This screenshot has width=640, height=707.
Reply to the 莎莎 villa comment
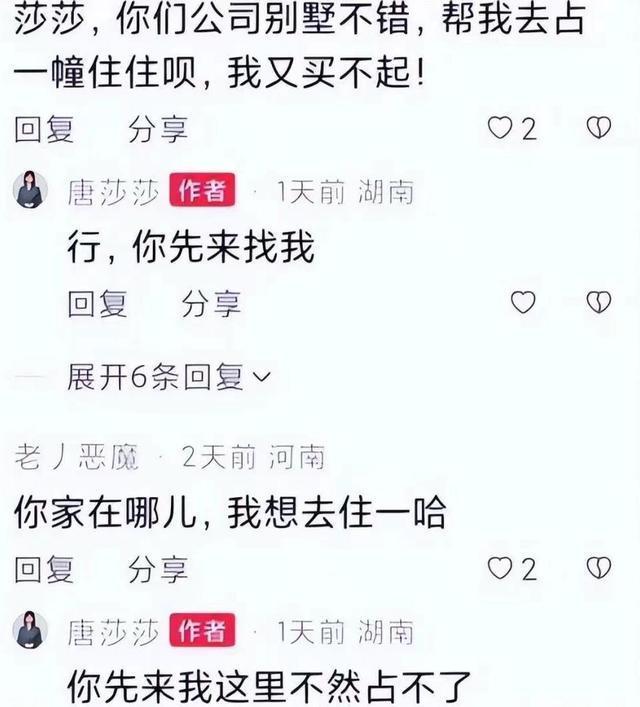point(45,128)
